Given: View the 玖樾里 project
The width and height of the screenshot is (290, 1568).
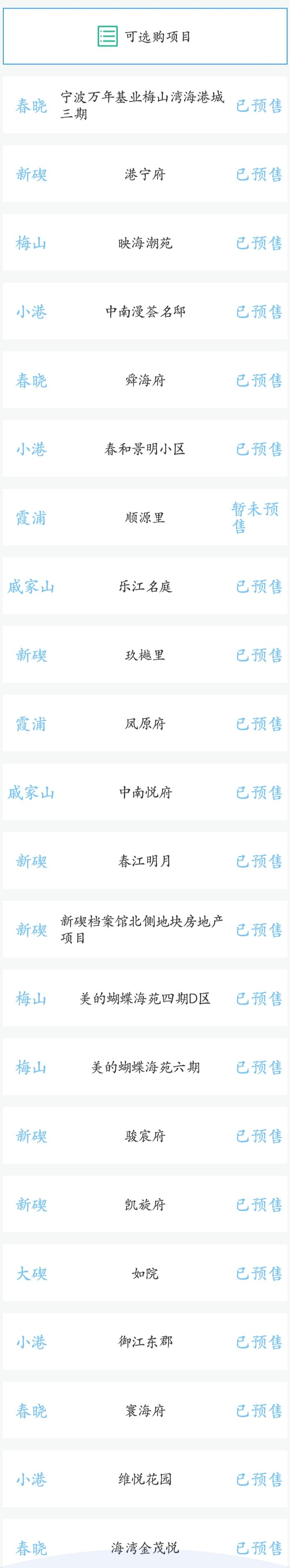Looking at the screenshot, I should pos(145,655).
